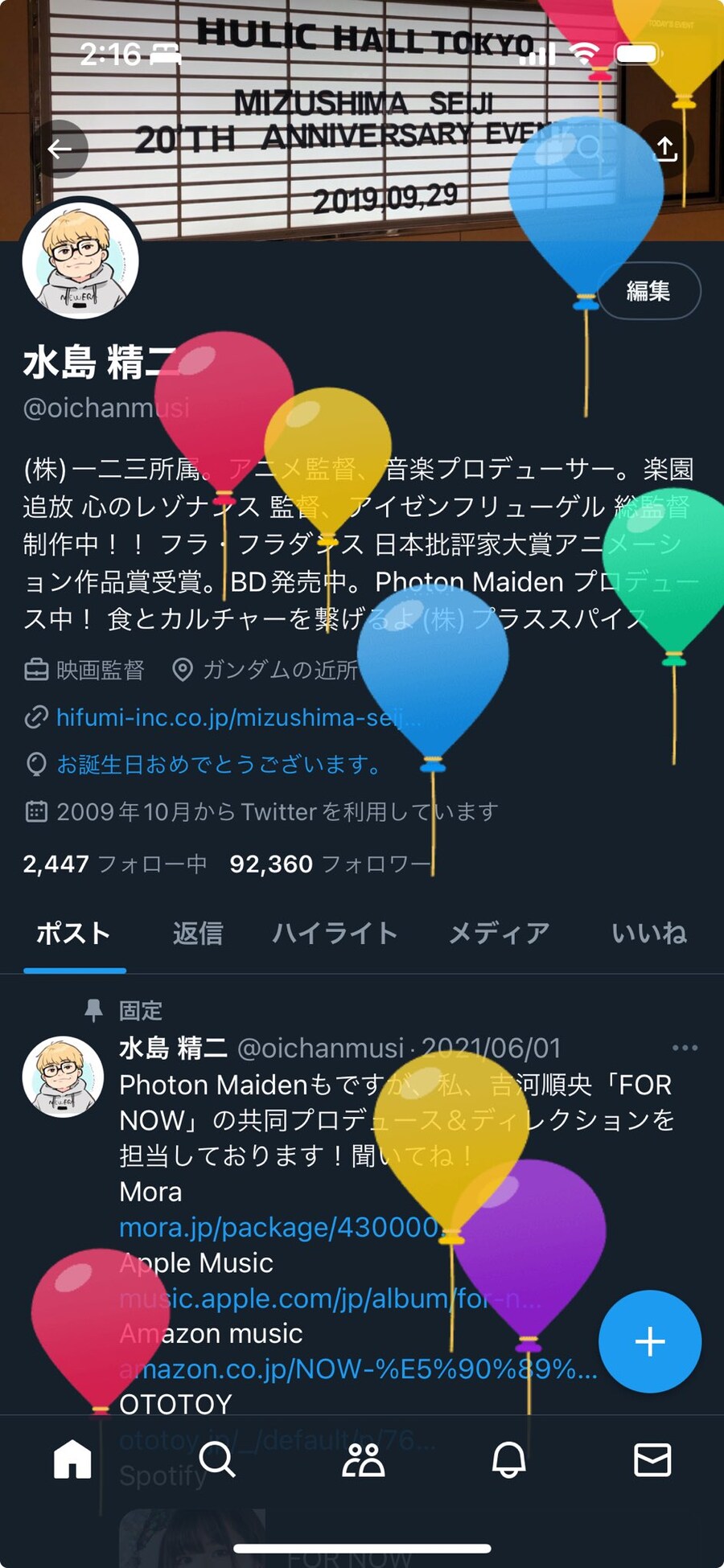Go back using the arrow button

pos(60,149)
